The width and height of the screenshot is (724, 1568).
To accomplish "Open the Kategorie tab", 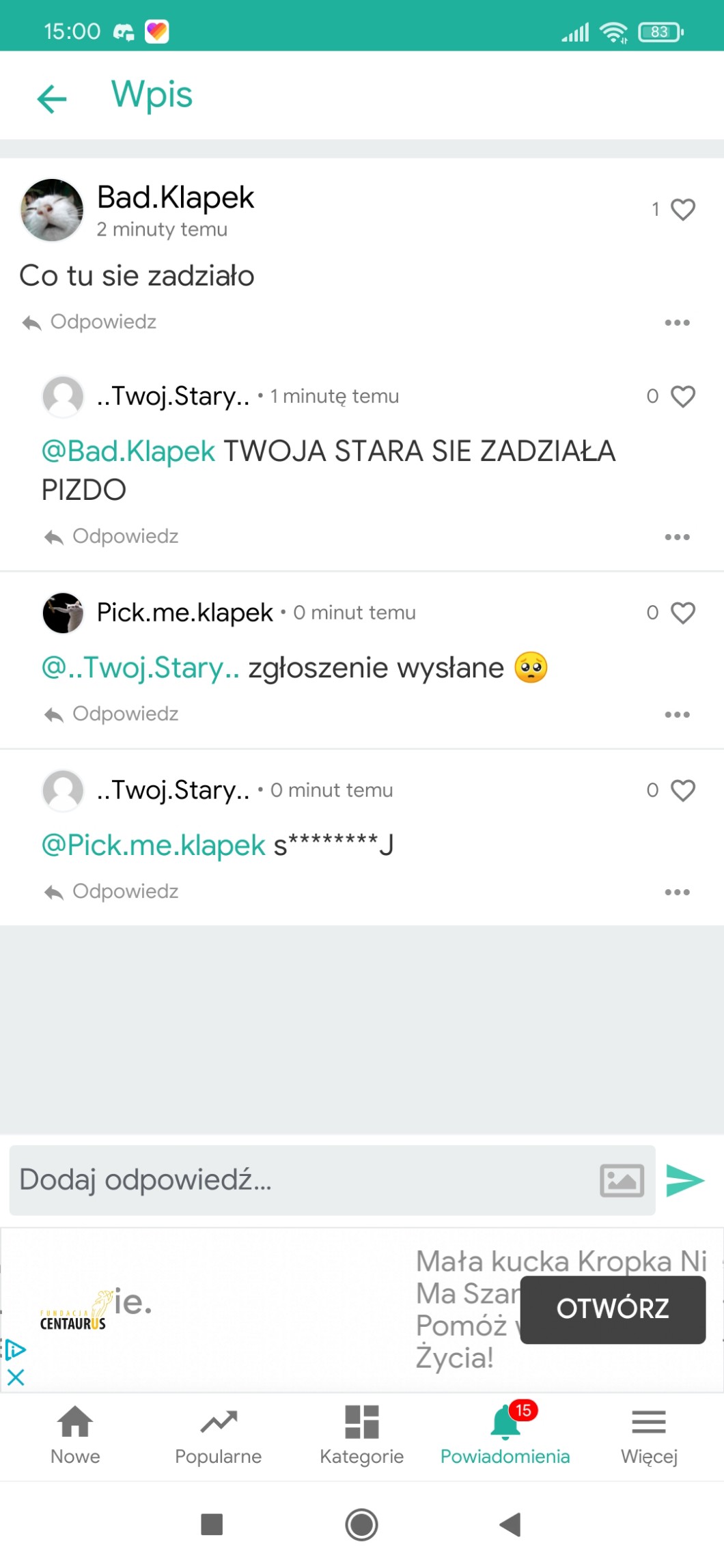I will coord(361,1434).
